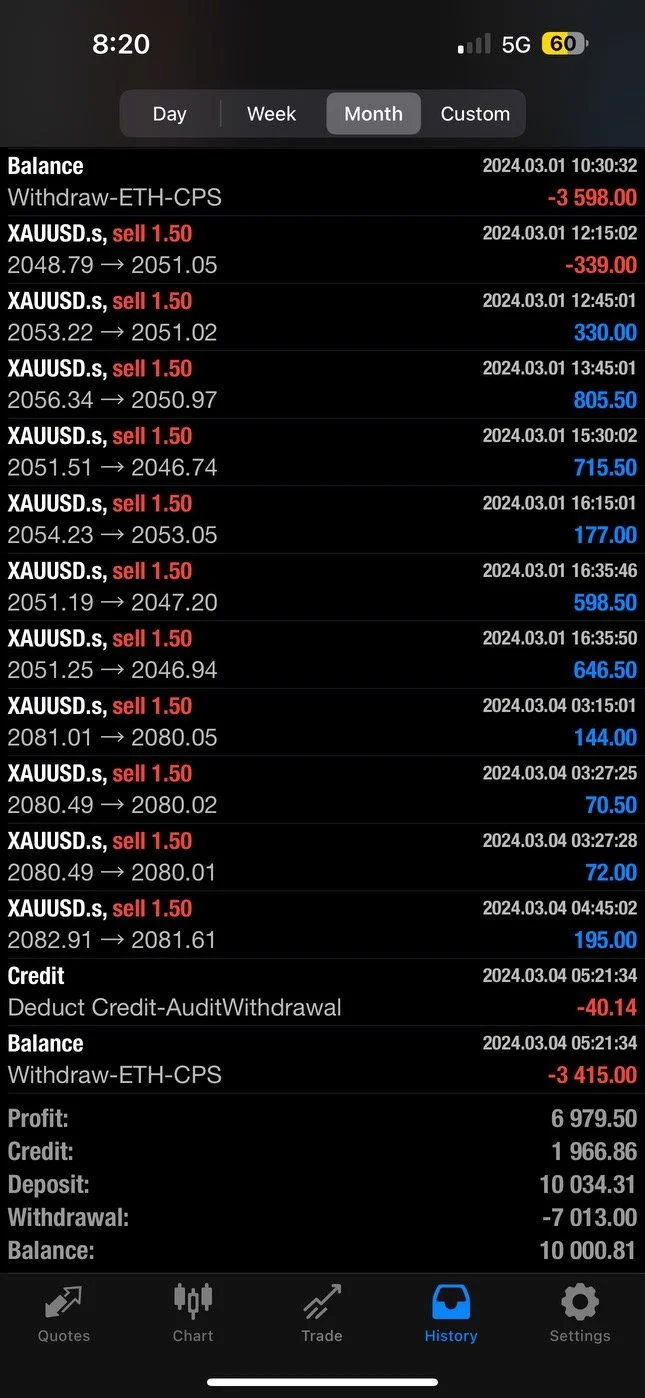The image size is (645, 1398).
Task: Expand the XAUUSD.s trade closed at 15:30:02
Action: 322,452
